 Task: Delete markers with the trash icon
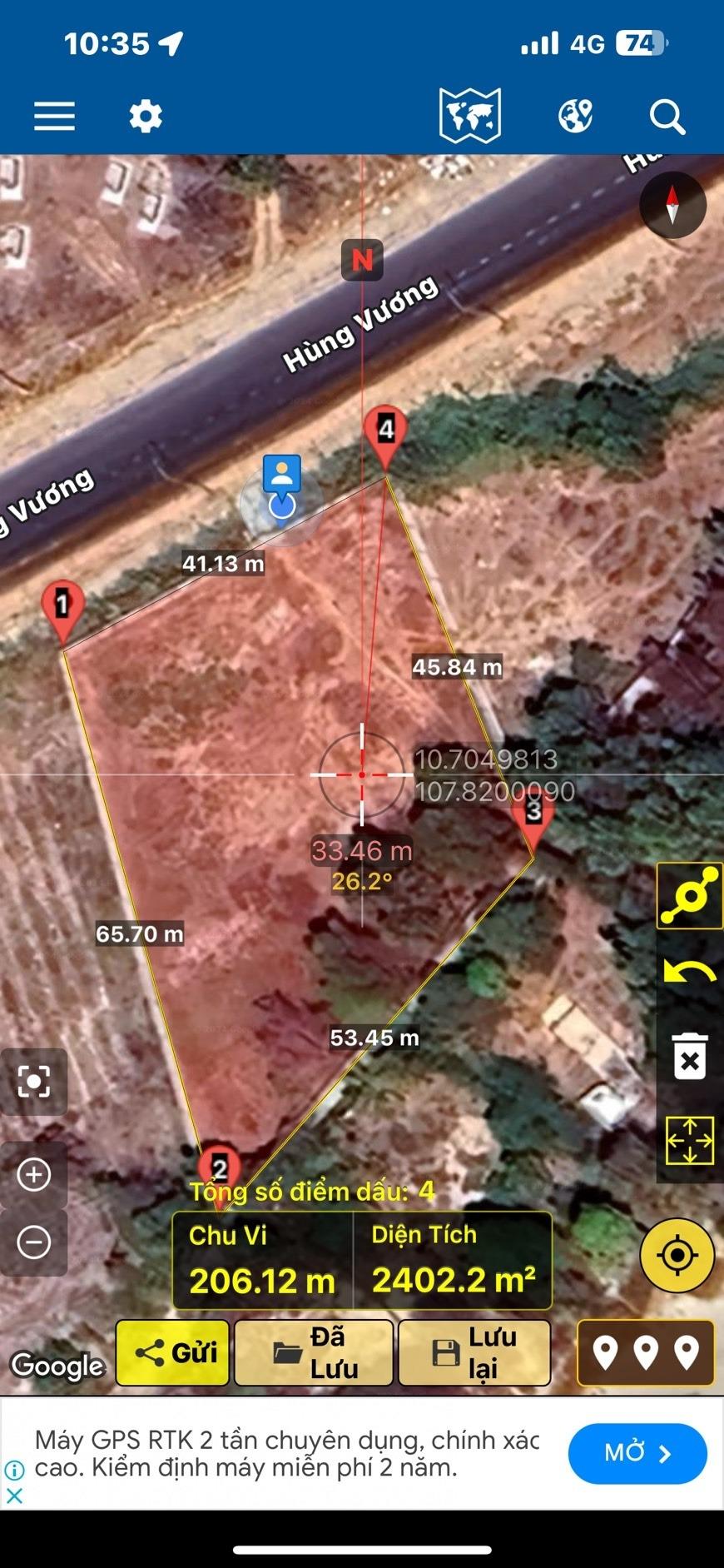coord(690,1057)
